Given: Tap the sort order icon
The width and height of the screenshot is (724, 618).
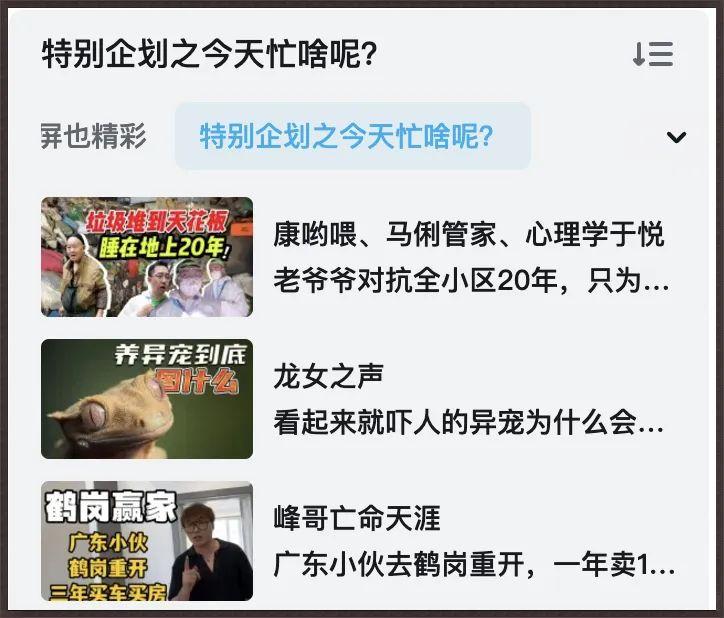Looking at the screenshot, I should (x=653, y=55).
